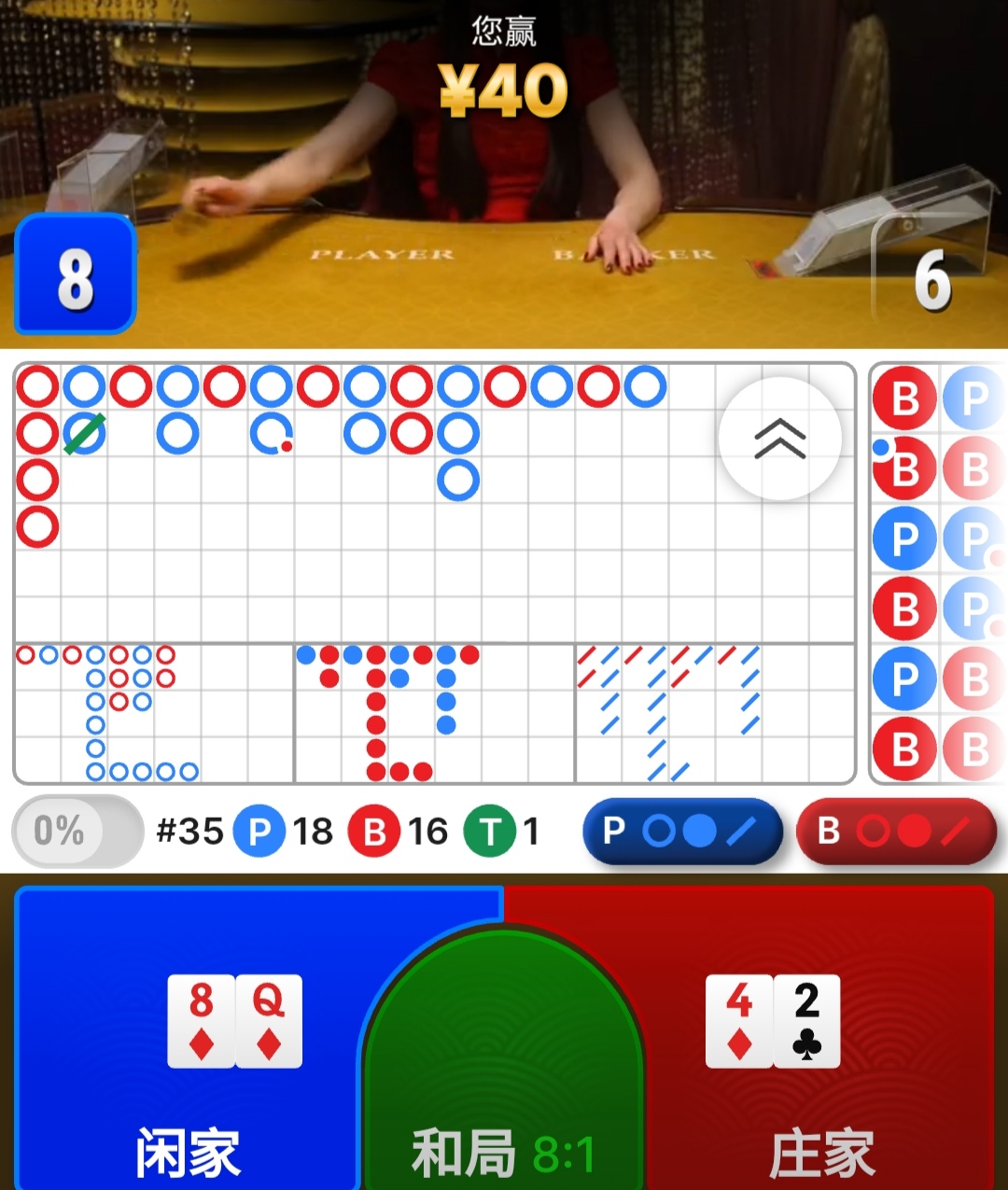The image size is (1008, 1190).
Task: Tap the red B prediction button
Action: tap(896, 831)
